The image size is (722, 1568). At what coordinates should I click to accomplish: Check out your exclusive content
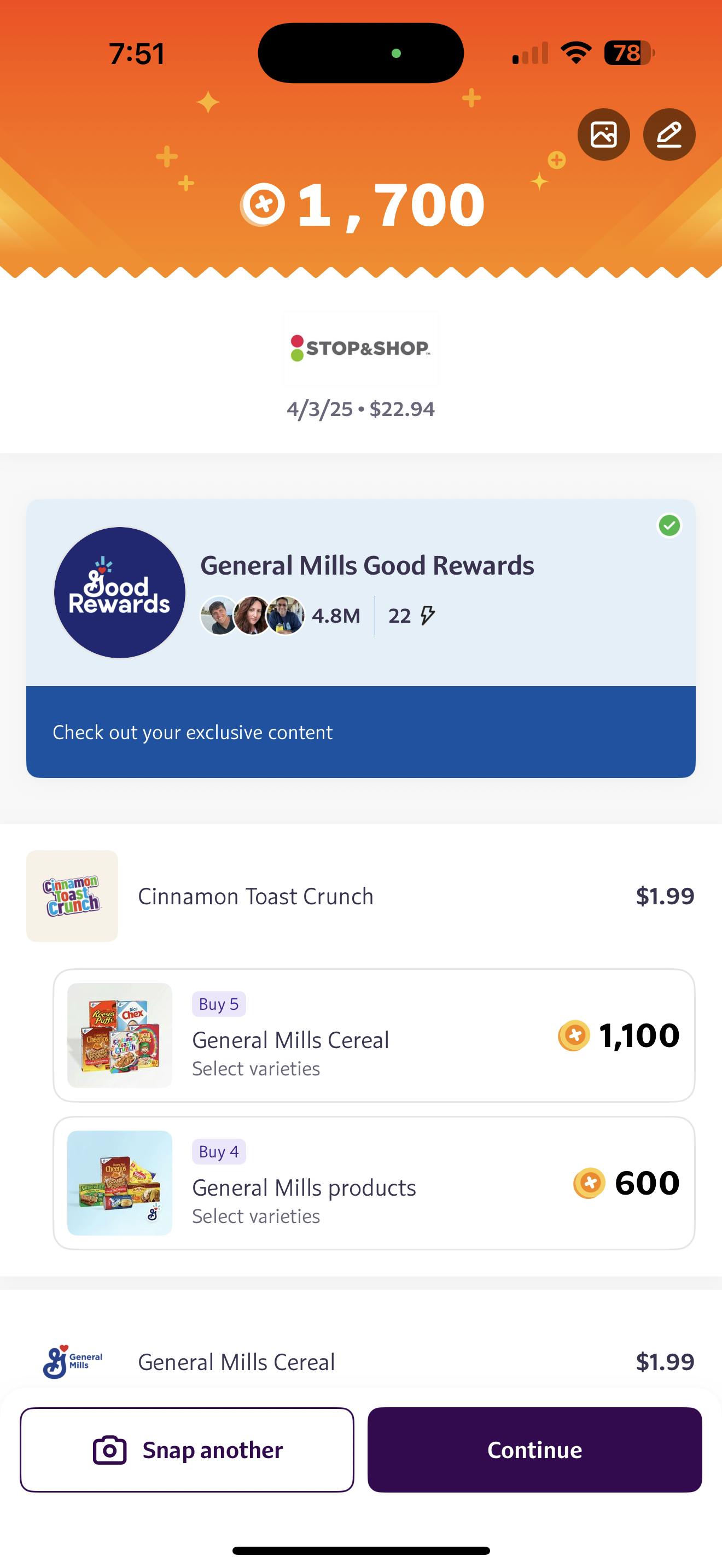360,732
